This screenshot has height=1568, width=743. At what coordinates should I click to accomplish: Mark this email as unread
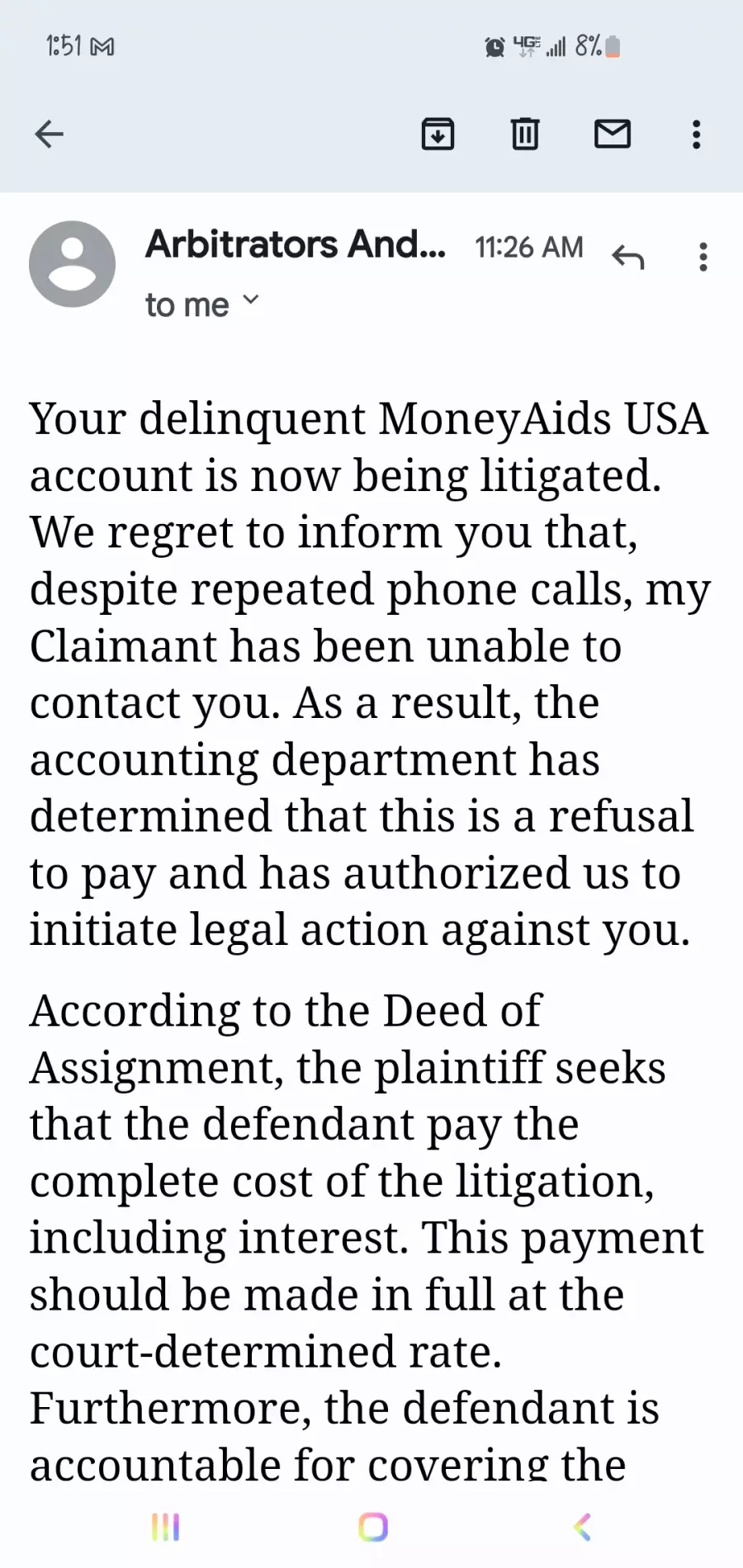613,134
